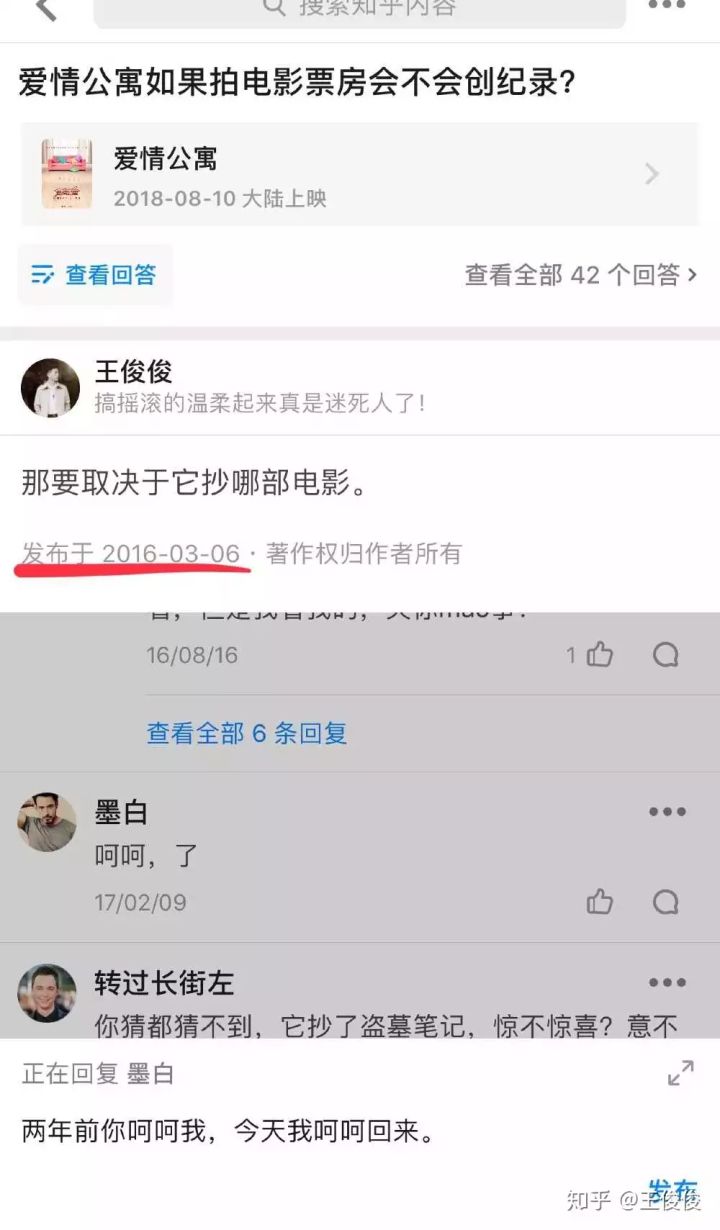
Task: Open the overflow menu on 墨白's comment
Action: click(x=666, y=812)
